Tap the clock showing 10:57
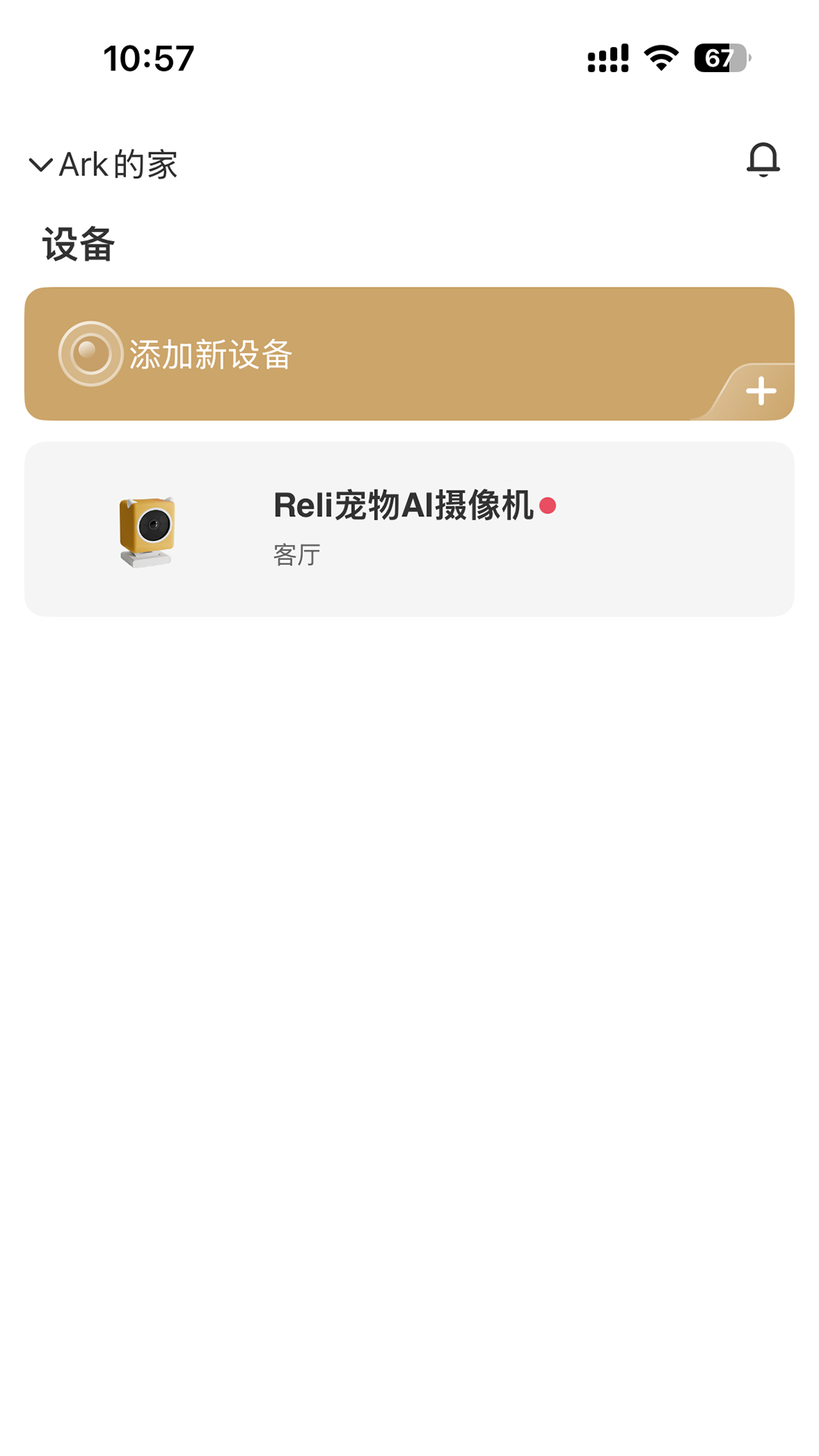The image size is (819, 1456). tap(149, 58)
